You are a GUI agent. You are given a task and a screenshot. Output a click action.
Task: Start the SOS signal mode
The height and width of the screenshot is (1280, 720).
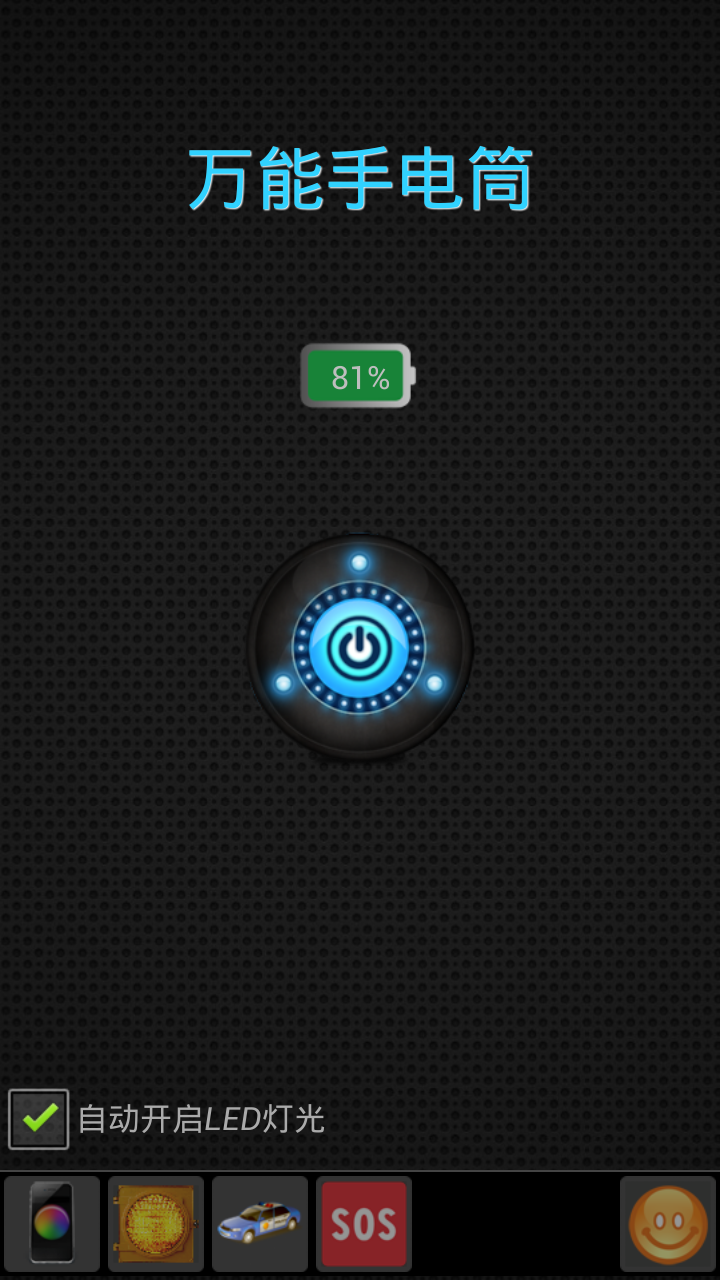point(364,1224)
